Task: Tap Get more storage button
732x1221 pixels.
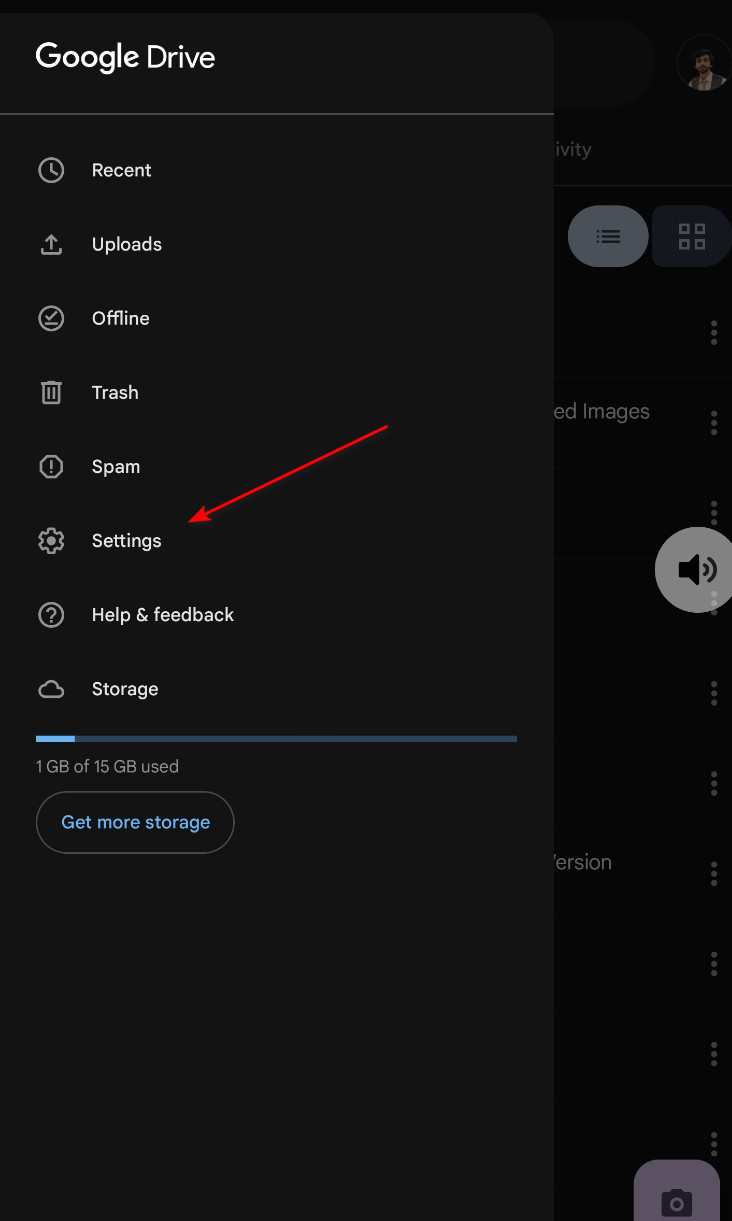Action: 135,822
